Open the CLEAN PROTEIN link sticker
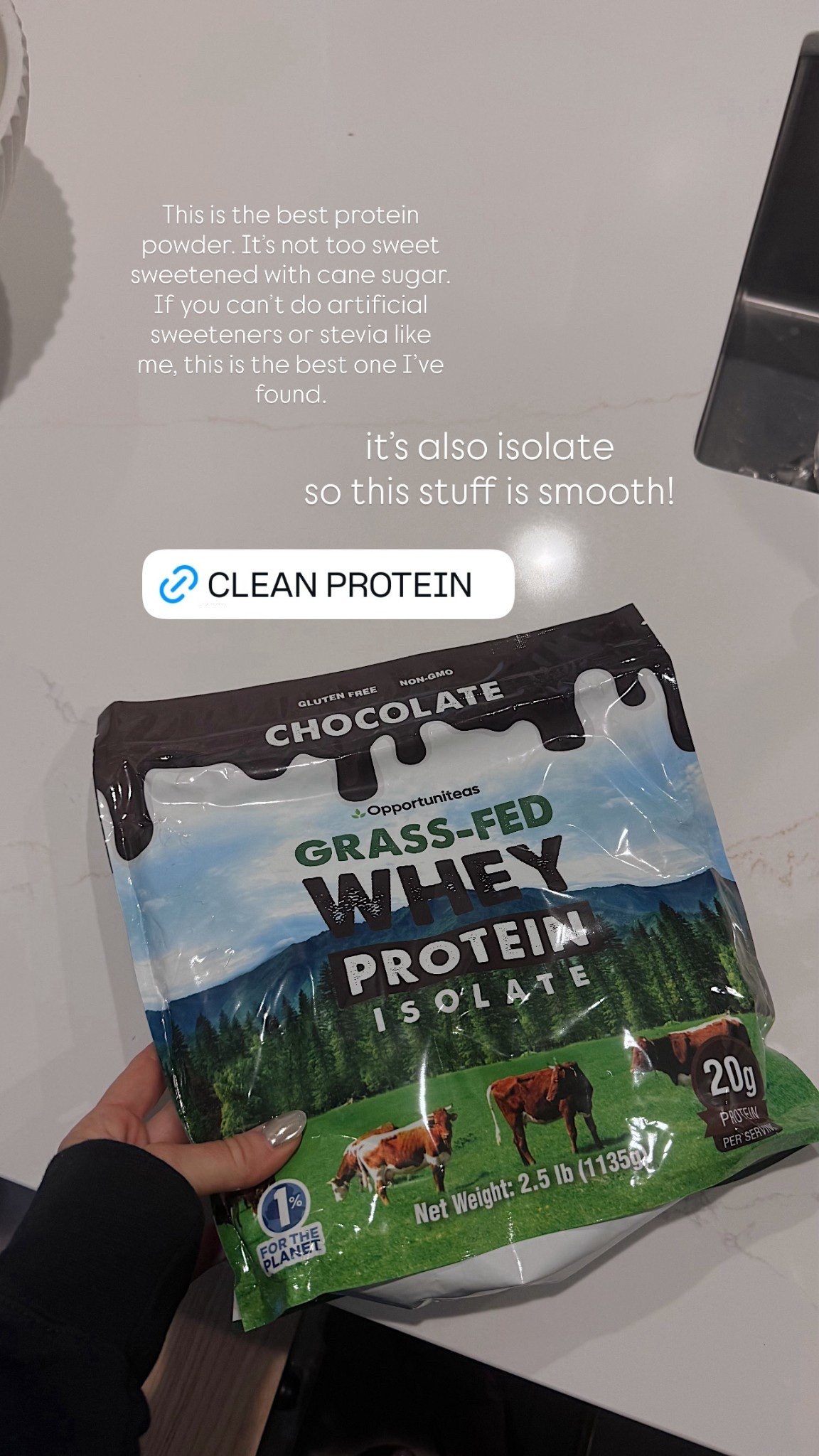Viewport: 819px width, 1456px height. 327,584
